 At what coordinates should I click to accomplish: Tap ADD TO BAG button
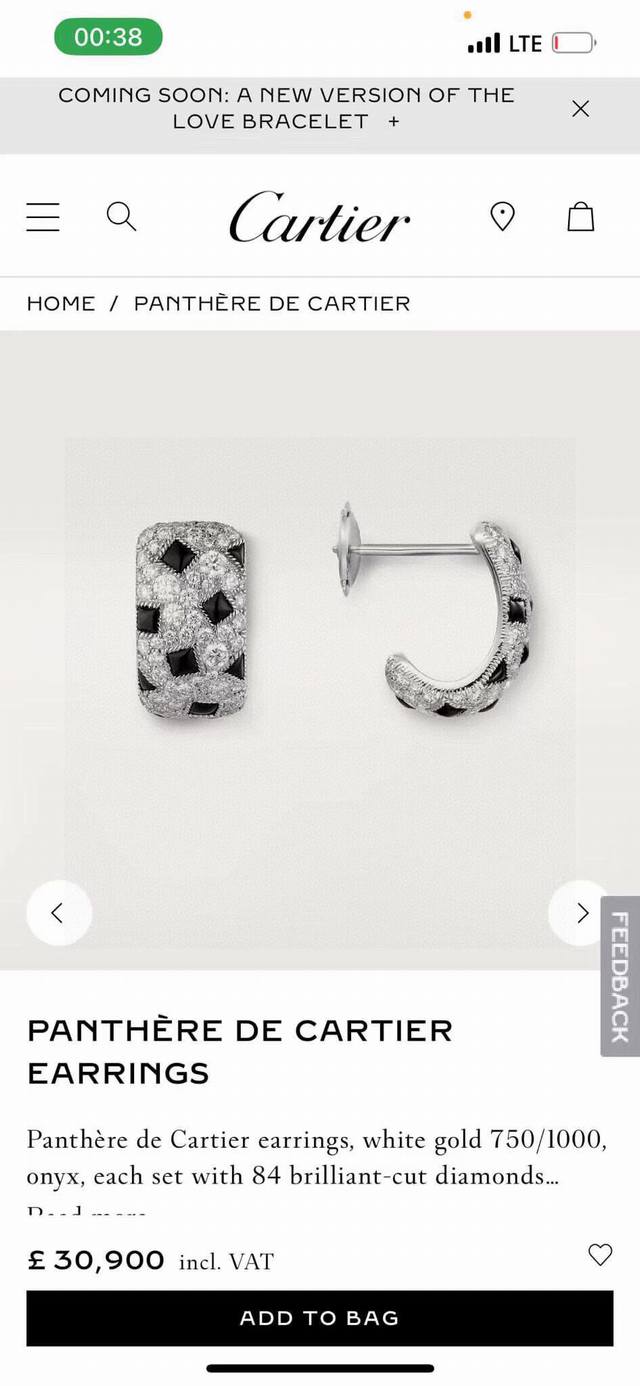[319, 1318]
